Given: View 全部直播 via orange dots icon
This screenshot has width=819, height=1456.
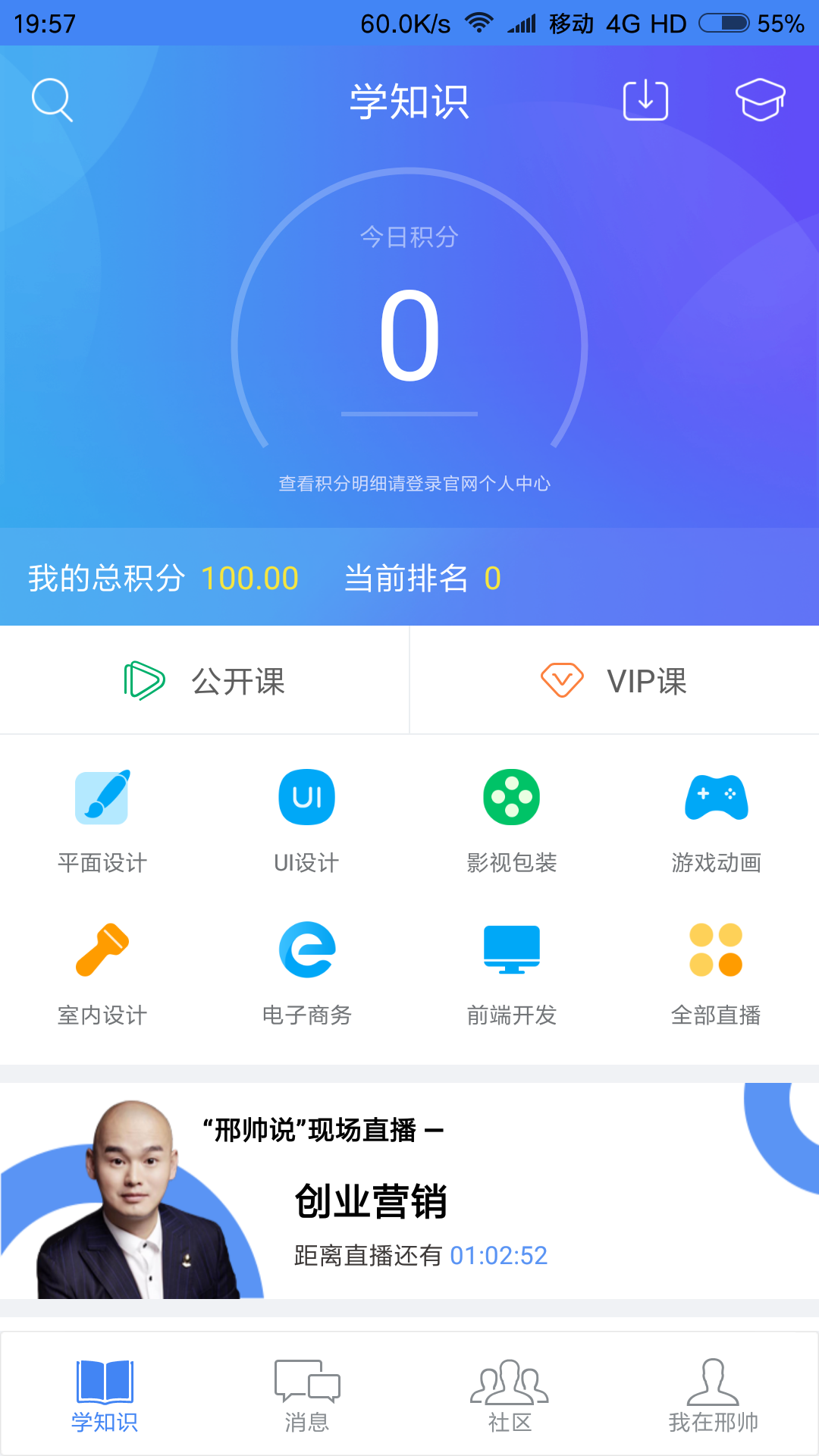Looking at the screenshot, I should tap(716, 949).
